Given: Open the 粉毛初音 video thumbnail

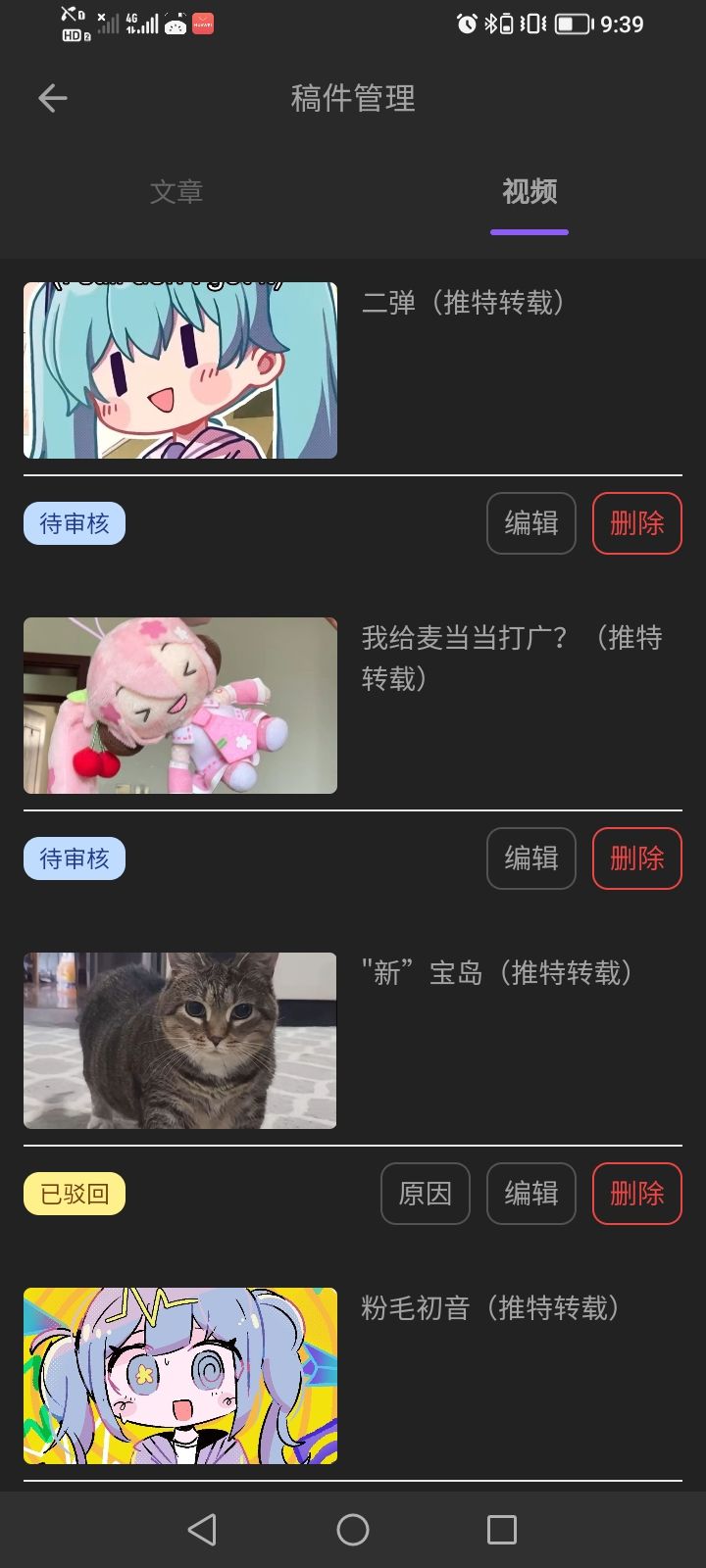Looking at the screenshot, I should [x=179, y=1376].
